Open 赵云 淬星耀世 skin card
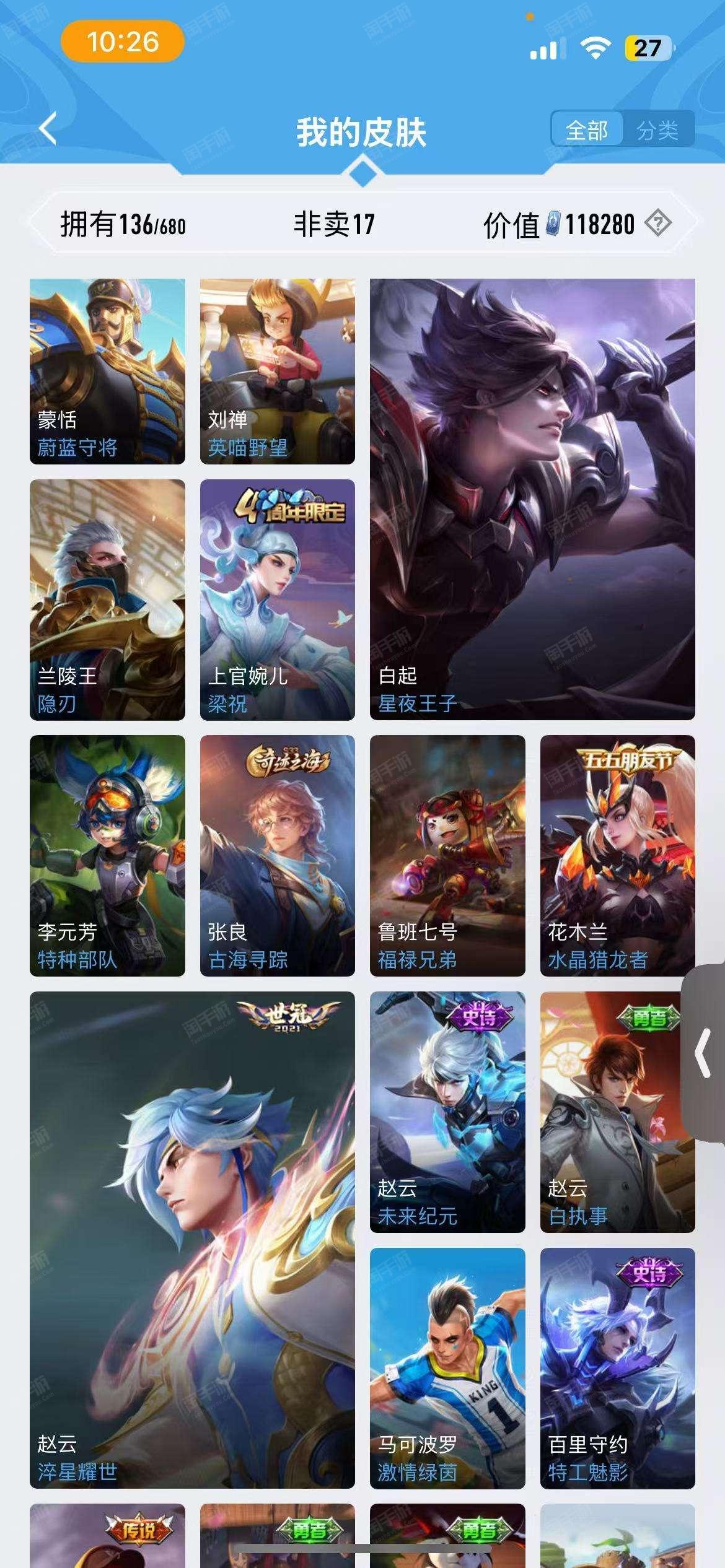Screen dimensions: 725x1568 (x=192, y=1240)
